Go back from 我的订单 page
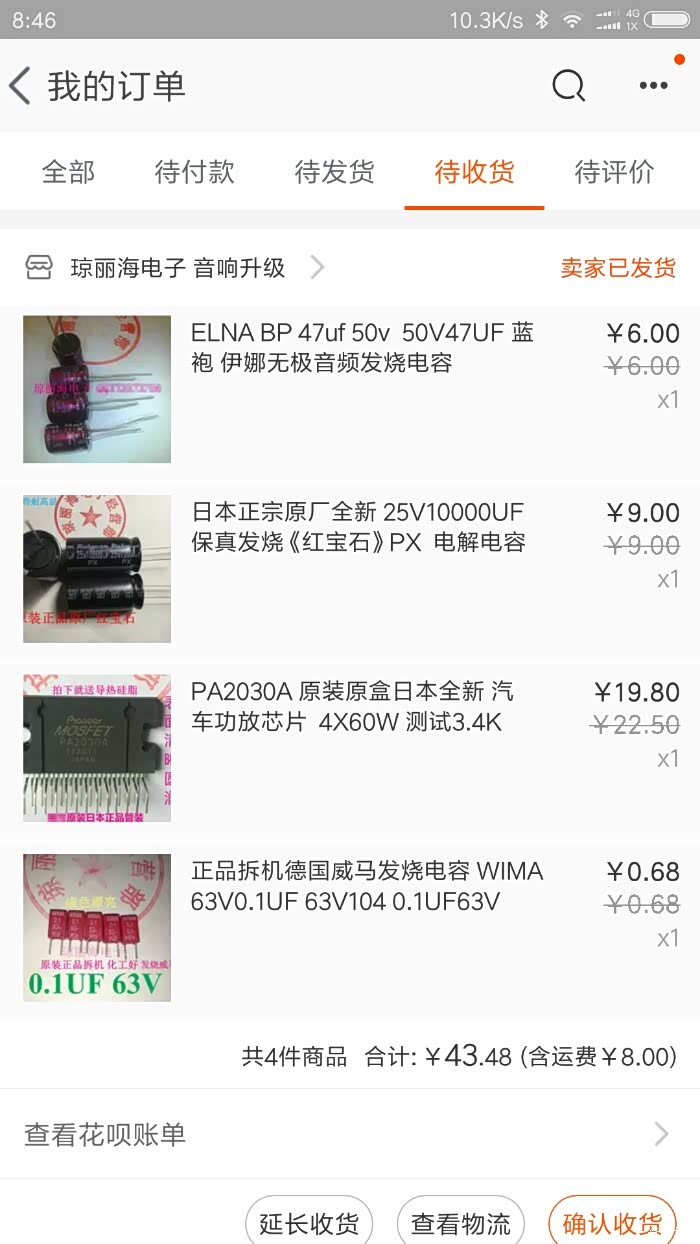The image size is (700, 1244). point(21,86)
